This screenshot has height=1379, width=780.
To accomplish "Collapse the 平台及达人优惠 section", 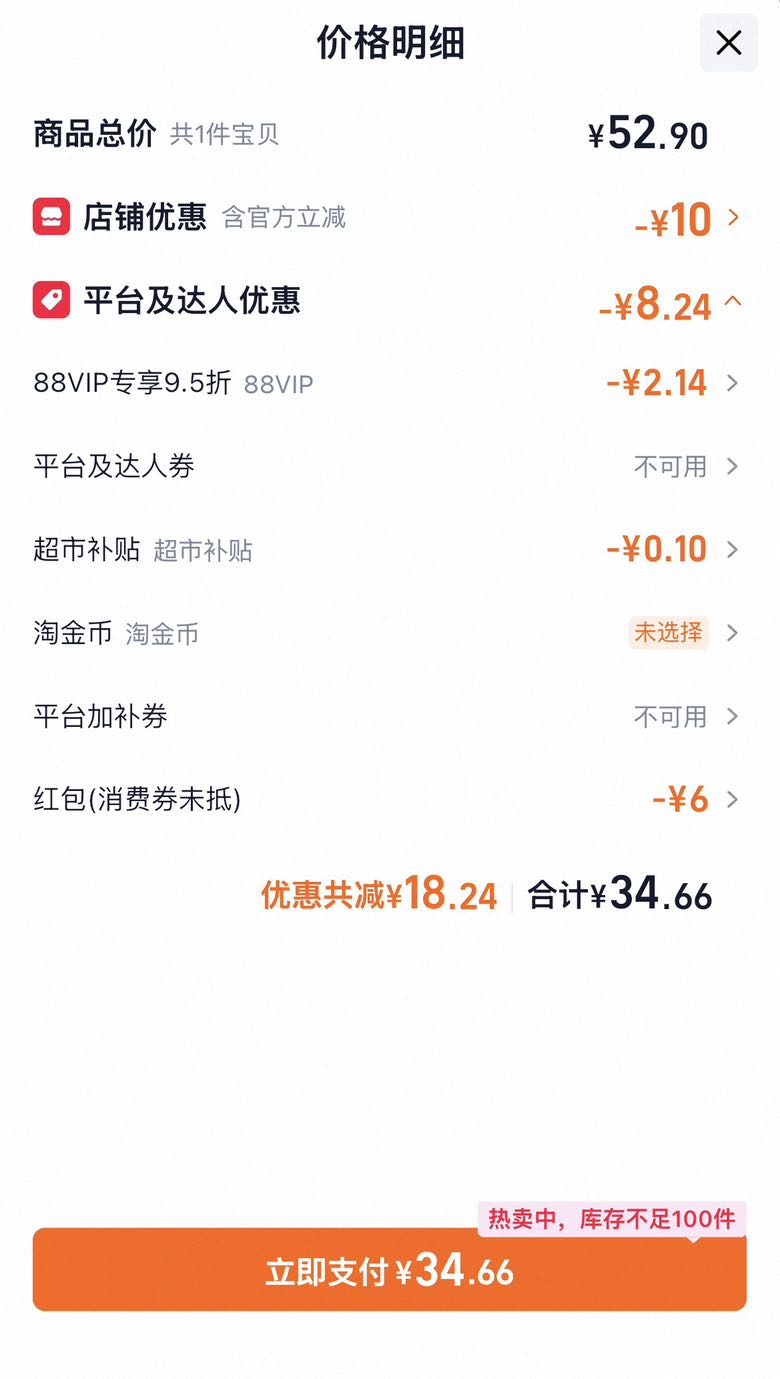I will pos(389,301).
